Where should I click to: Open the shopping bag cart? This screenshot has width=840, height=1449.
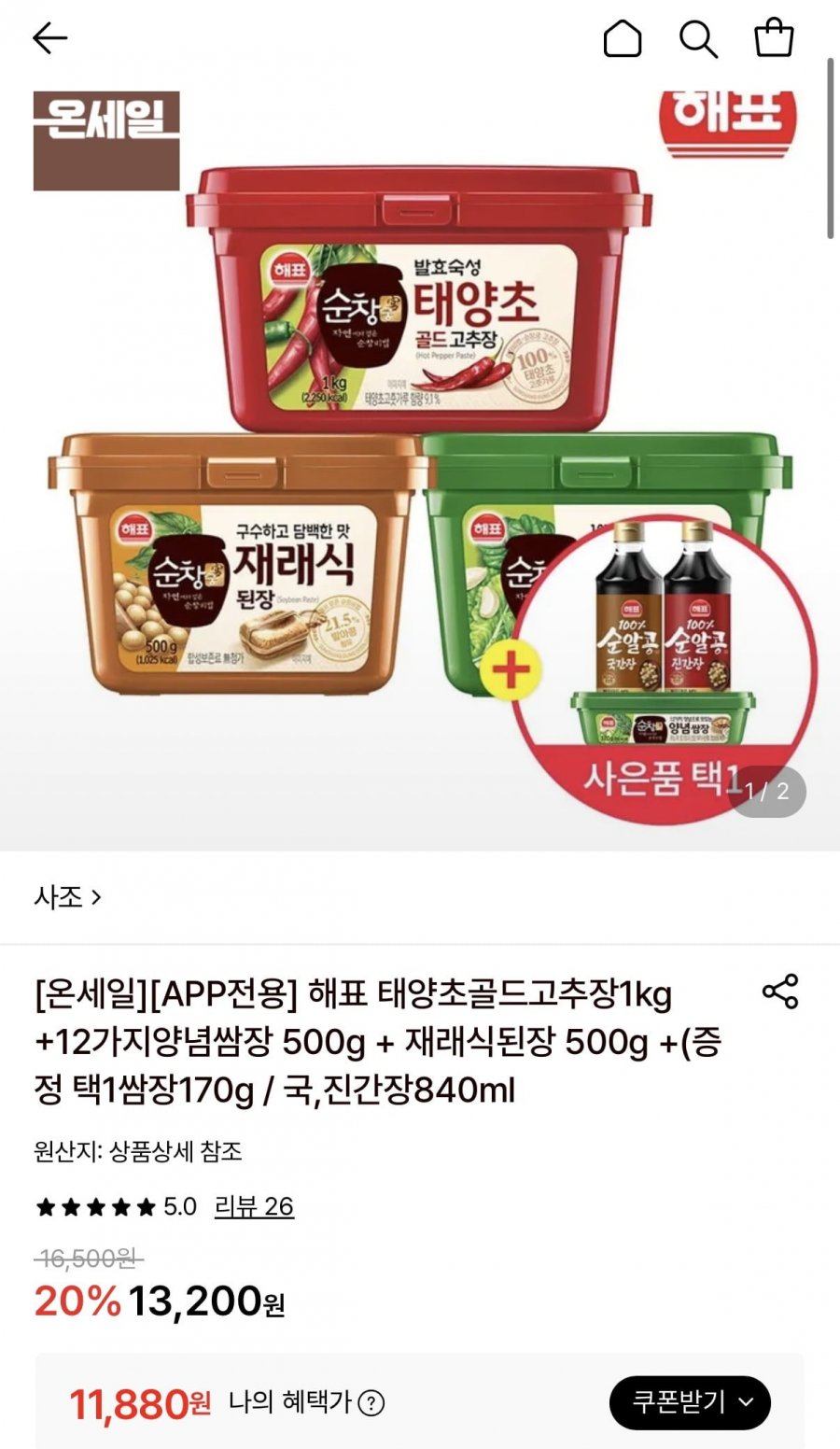pos(774,38)
